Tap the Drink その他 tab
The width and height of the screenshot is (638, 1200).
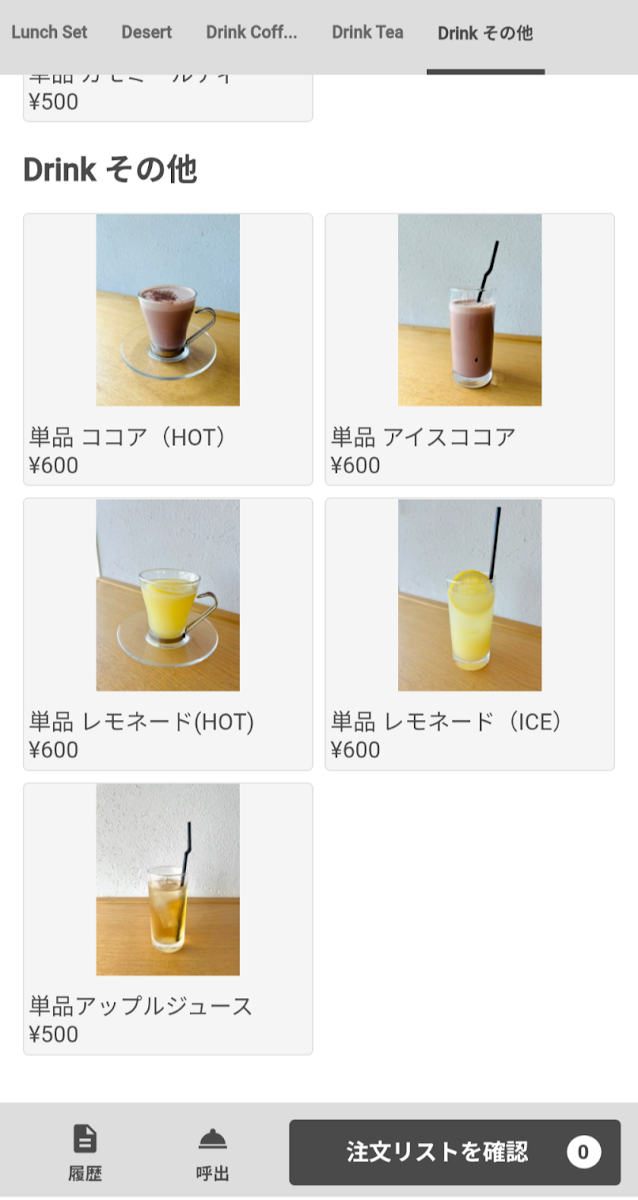click(x=485, y=33)
